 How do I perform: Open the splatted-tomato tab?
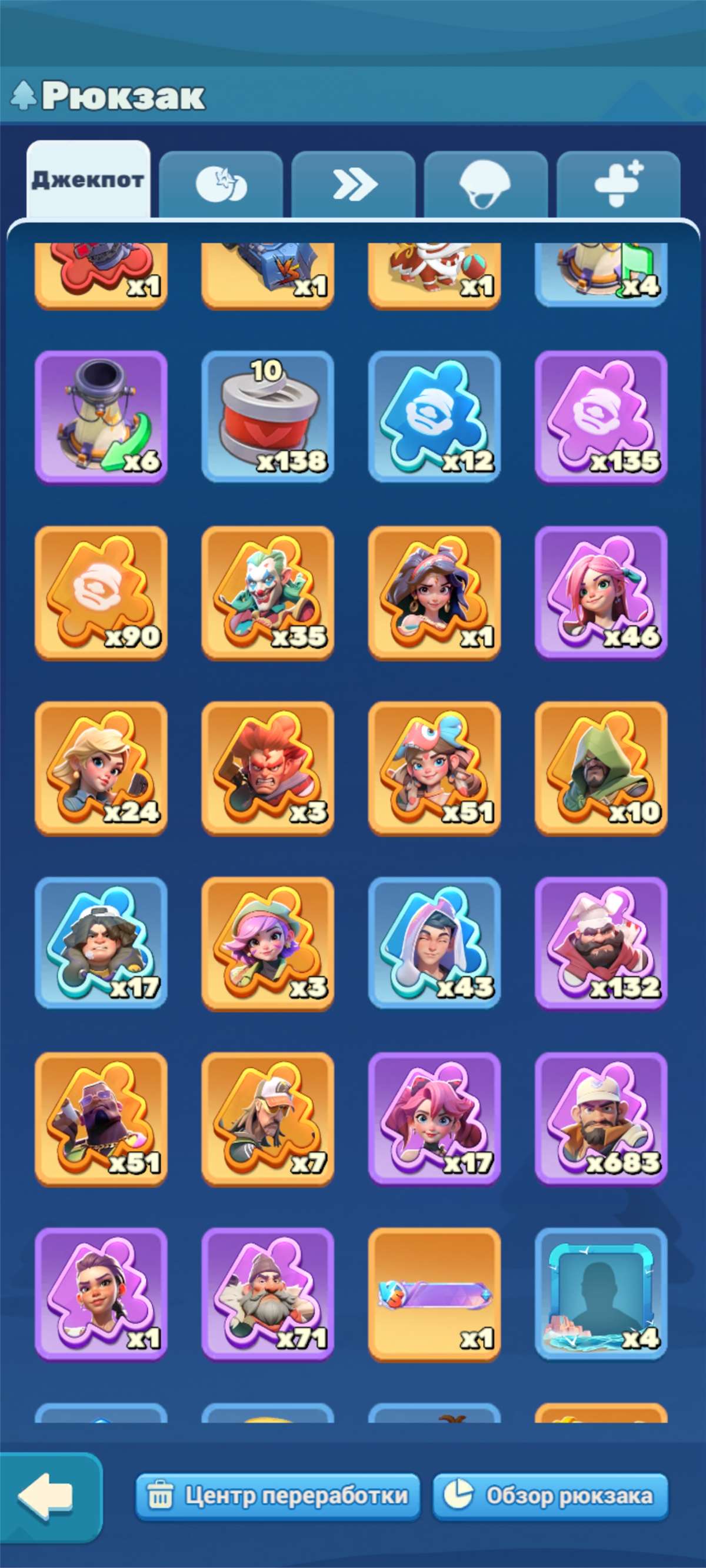[x=222, y=183]
